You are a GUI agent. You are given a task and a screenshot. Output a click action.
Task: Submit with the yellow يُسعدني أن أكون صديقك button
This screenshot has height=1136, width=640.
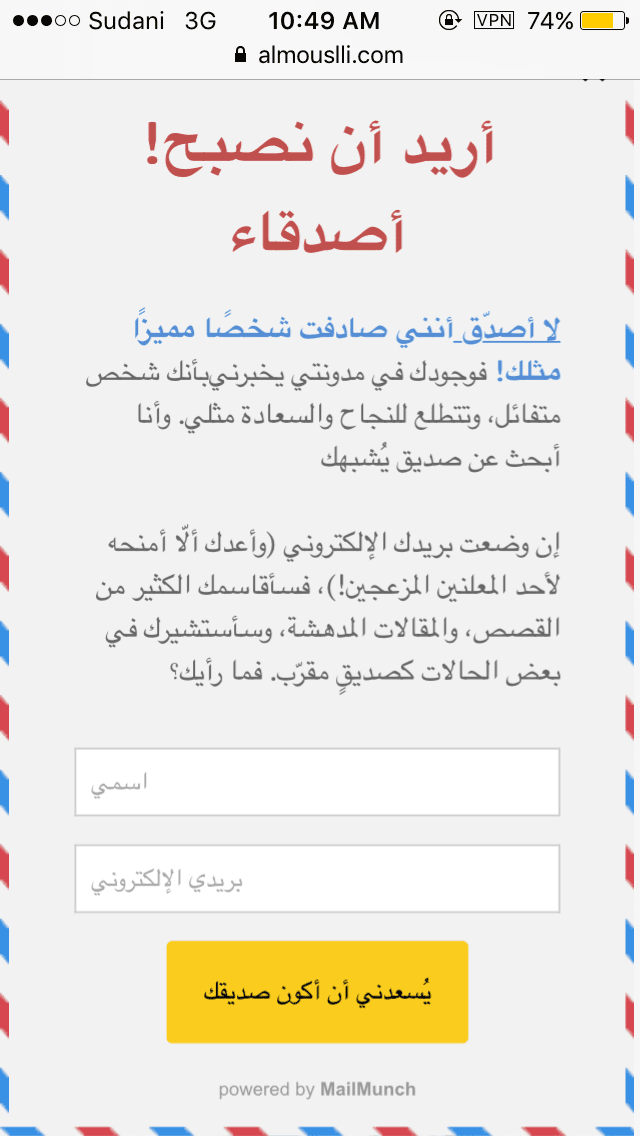pyautogui.click(x=317, y=992)
